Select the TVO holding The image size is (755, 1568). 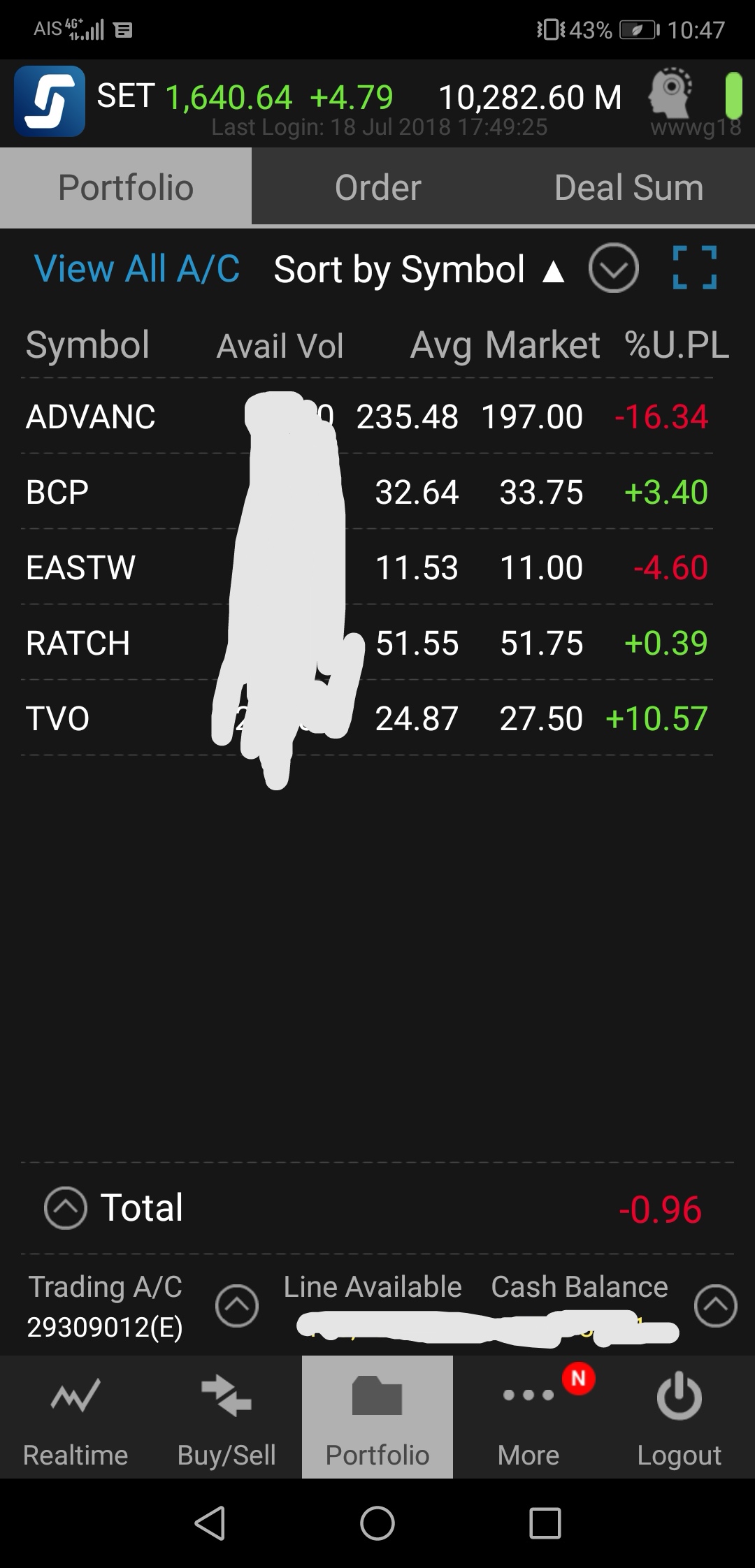[57, 718]
